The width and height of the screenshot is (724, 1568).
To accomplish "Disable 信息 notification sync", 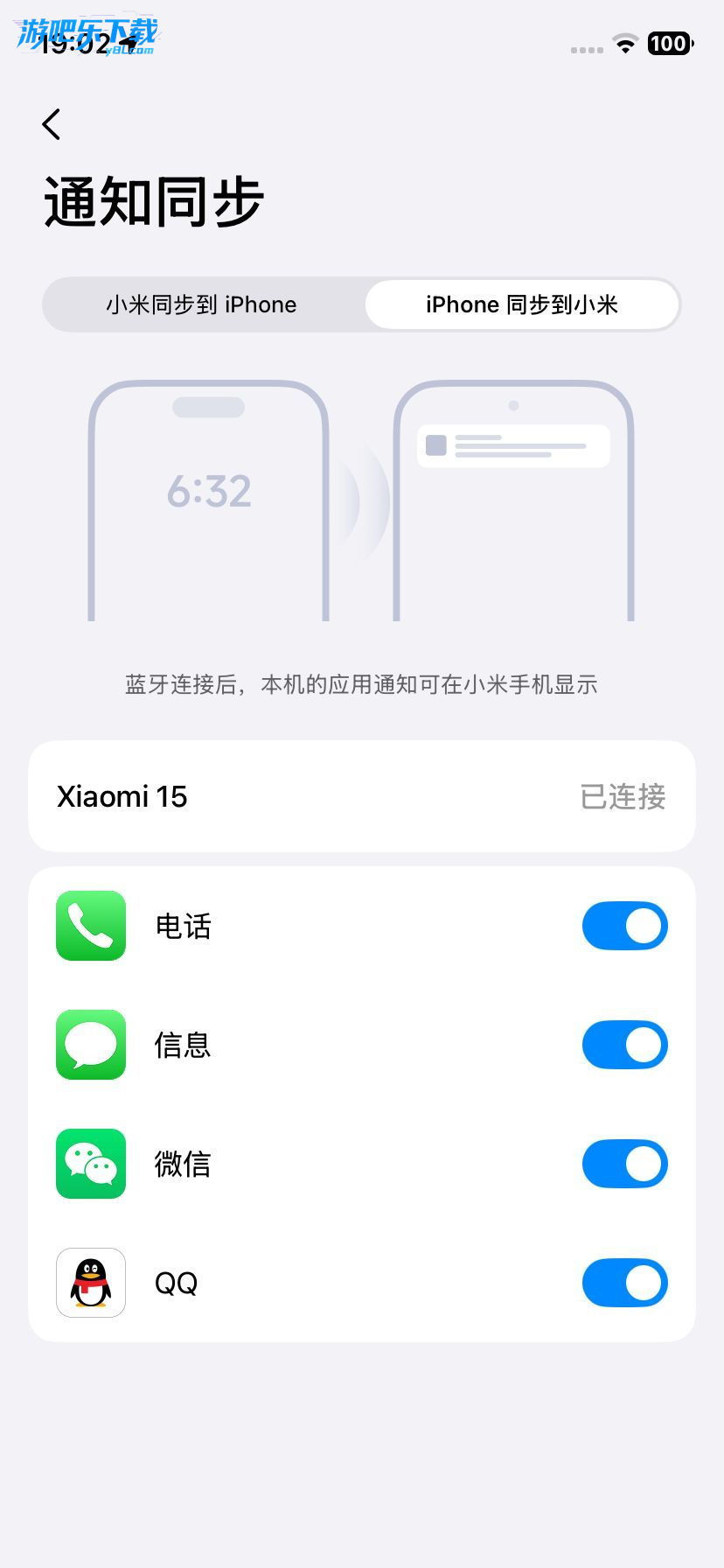I will (624, 1045).
